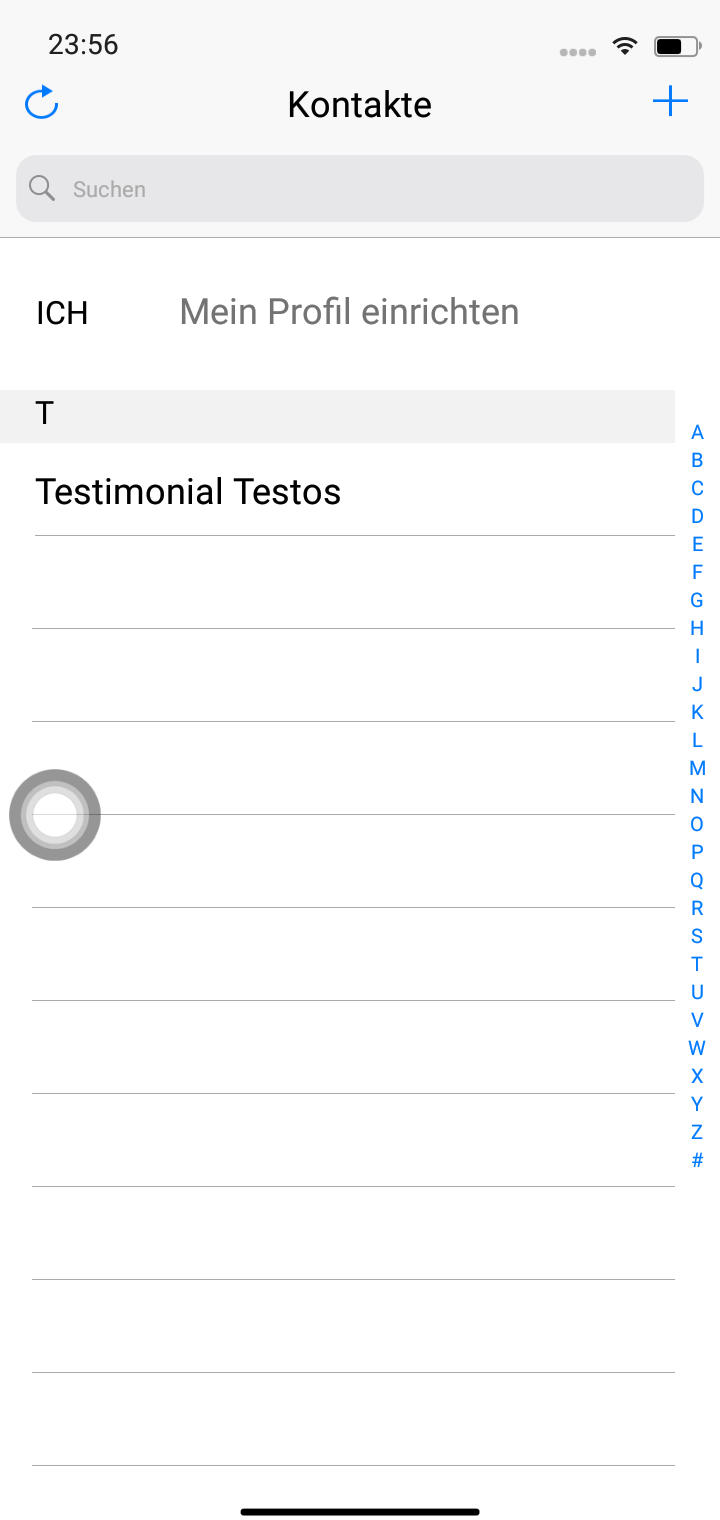
Task: Jump to letter T in the index
Action: point(697,964)
